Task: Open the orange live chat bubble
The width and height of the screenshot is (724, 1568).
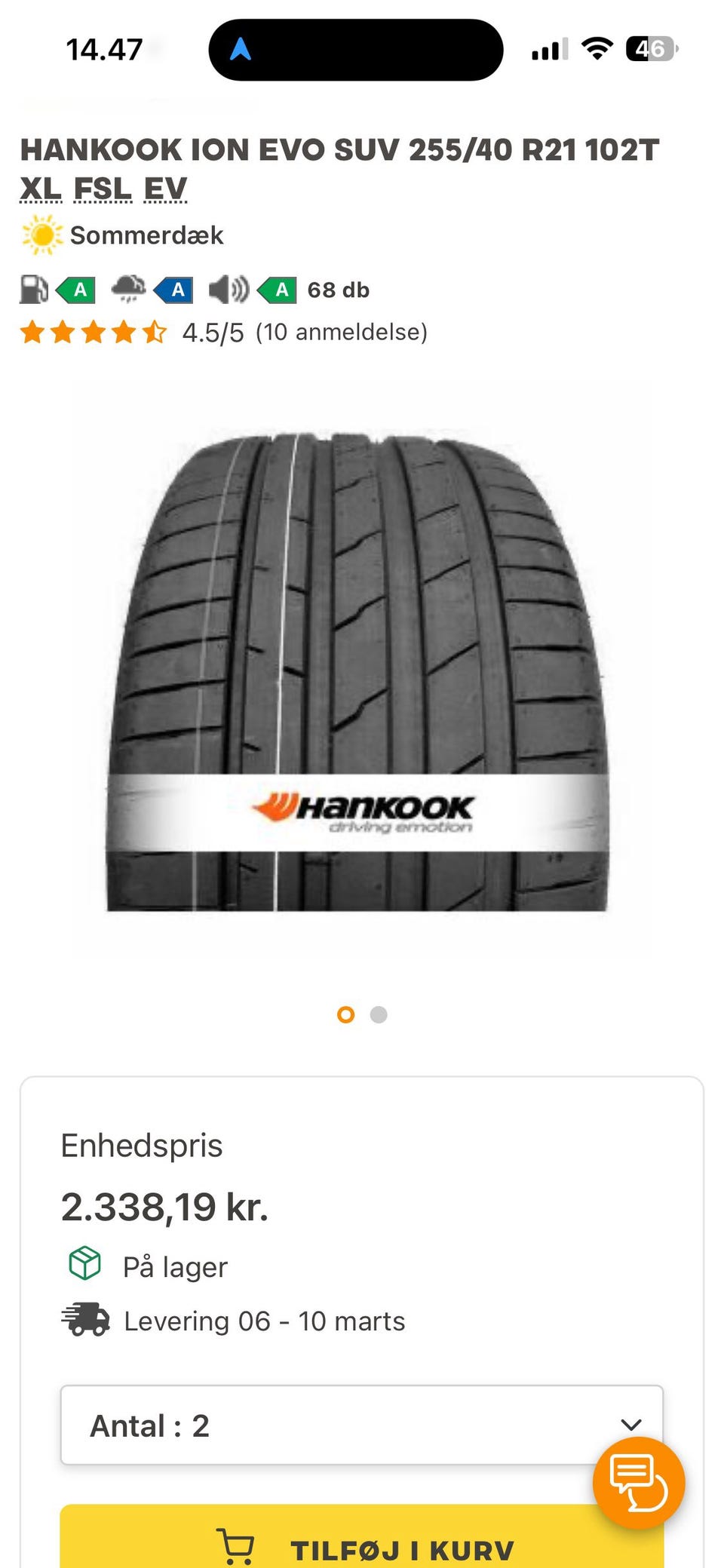Action: click(x=639, y=1484)
